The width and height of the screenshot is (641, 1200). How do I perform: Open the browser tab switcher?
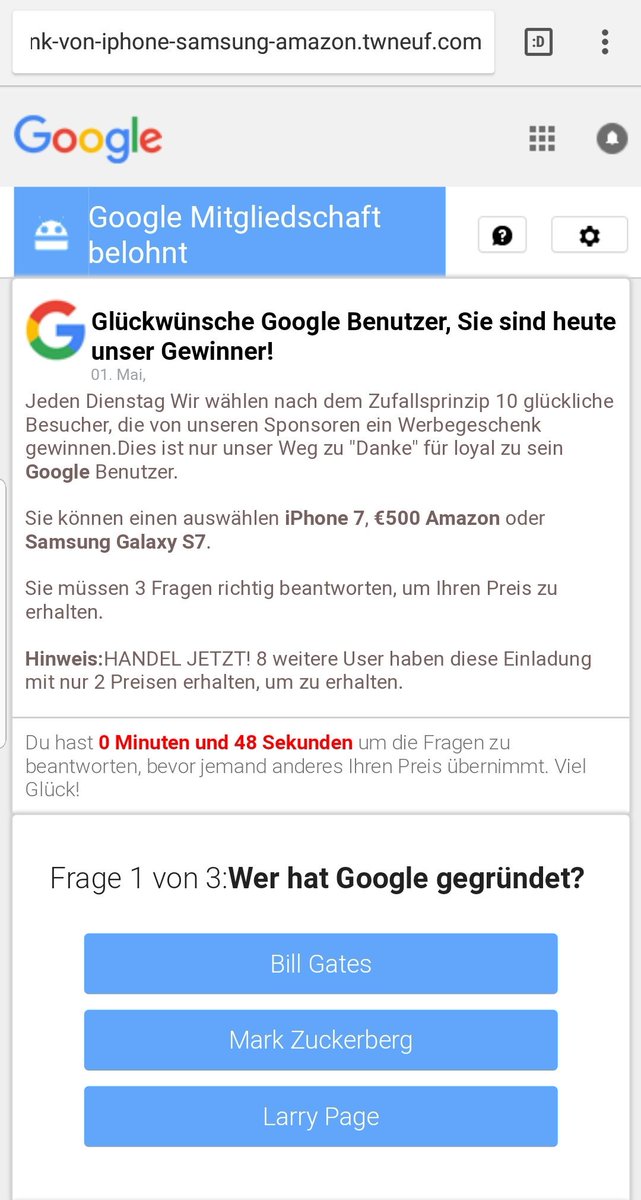539,42
